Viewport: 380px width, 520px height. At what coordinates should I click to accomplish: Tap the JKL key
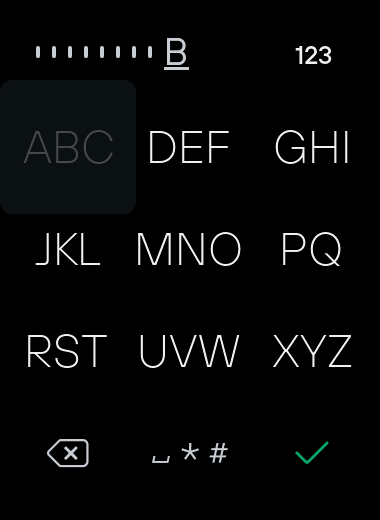pos(68,249)
